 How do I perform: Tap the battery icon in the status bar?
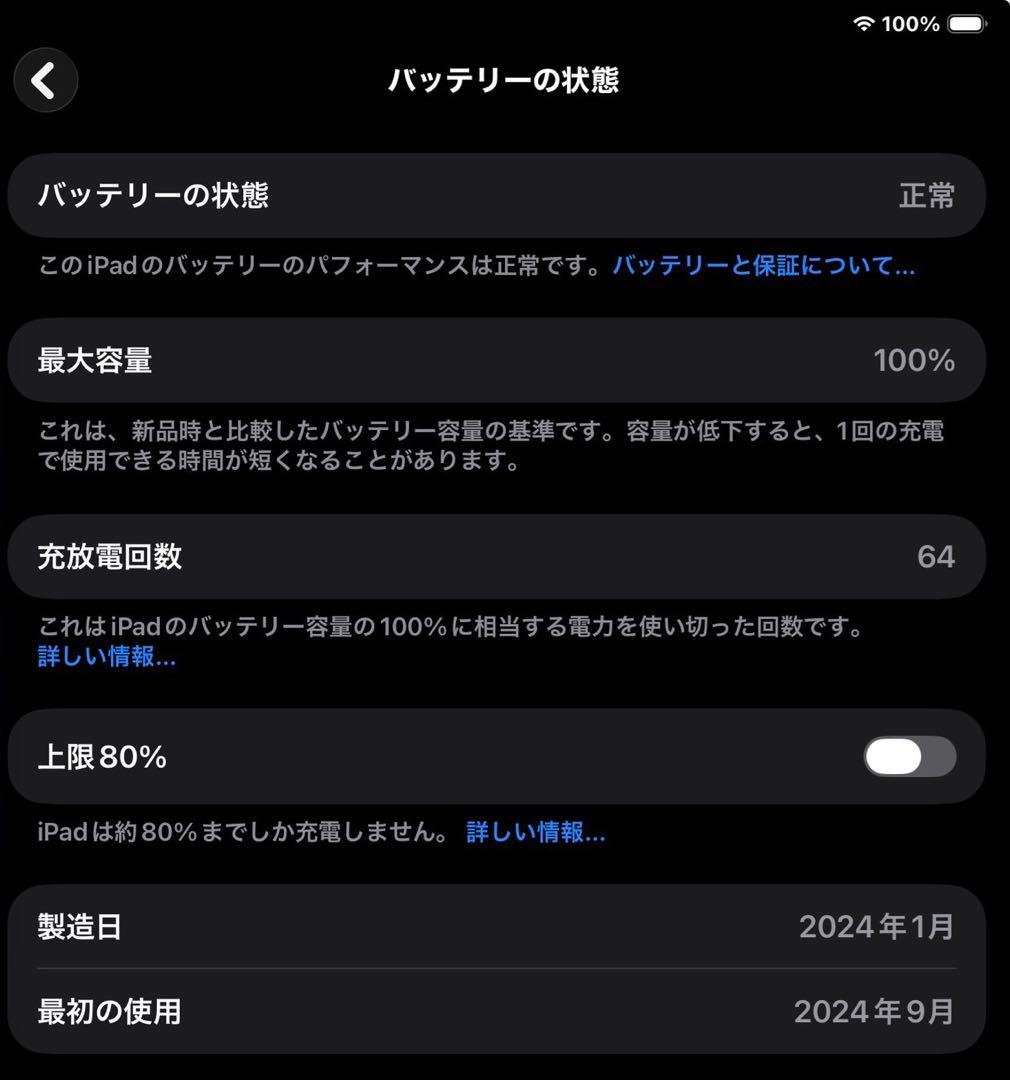[965, 23]
